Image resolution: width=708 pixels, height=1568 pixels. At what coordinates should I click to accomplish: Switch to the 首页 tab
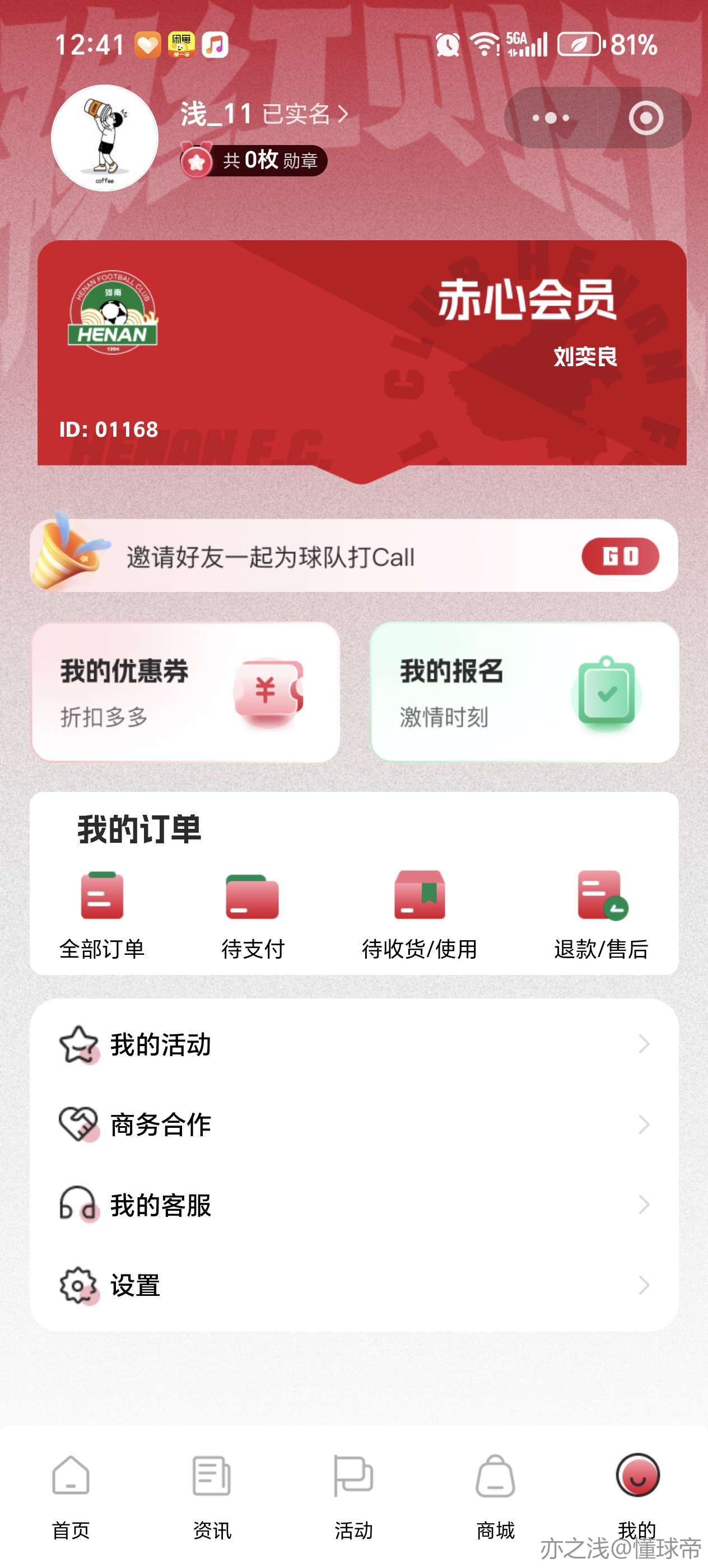(x=71, y=1492)
